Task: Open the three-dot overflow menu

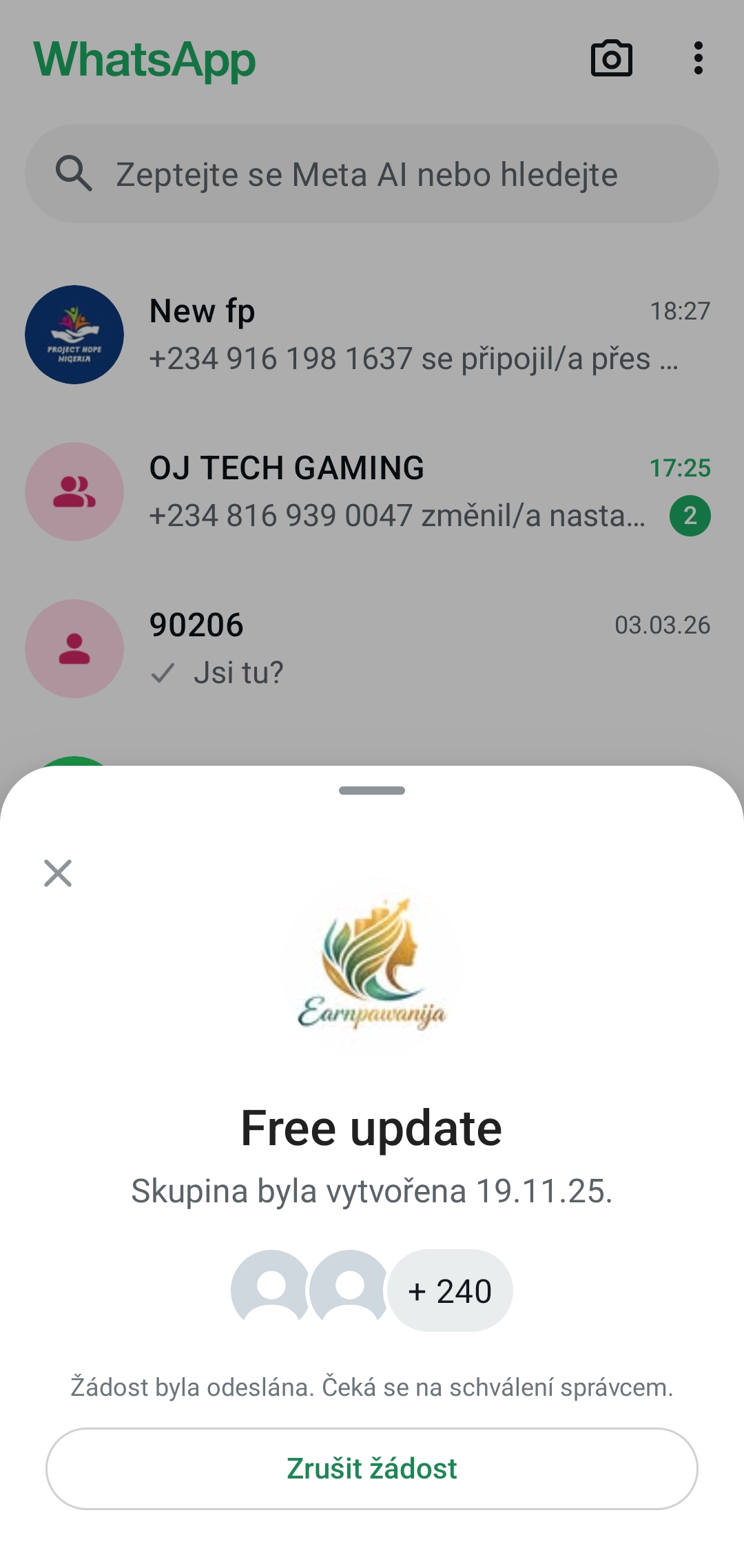Action: 698,59
